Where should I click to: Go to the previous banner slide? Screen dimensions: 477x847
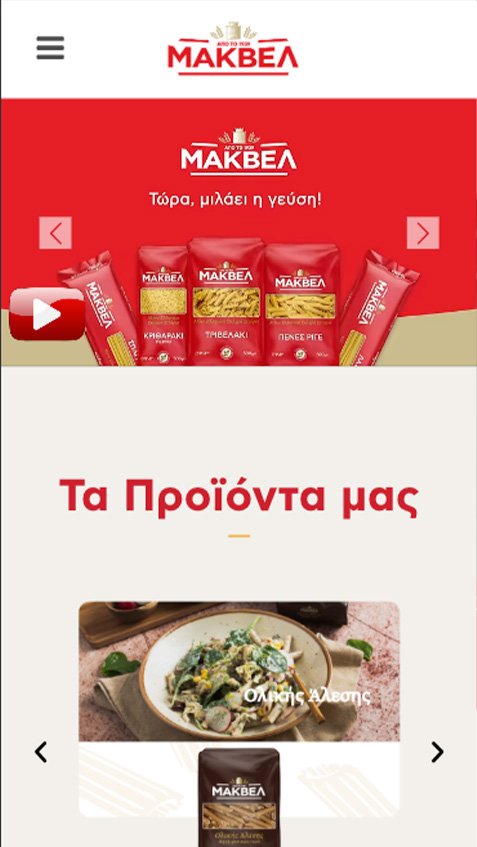click(55, 233)
